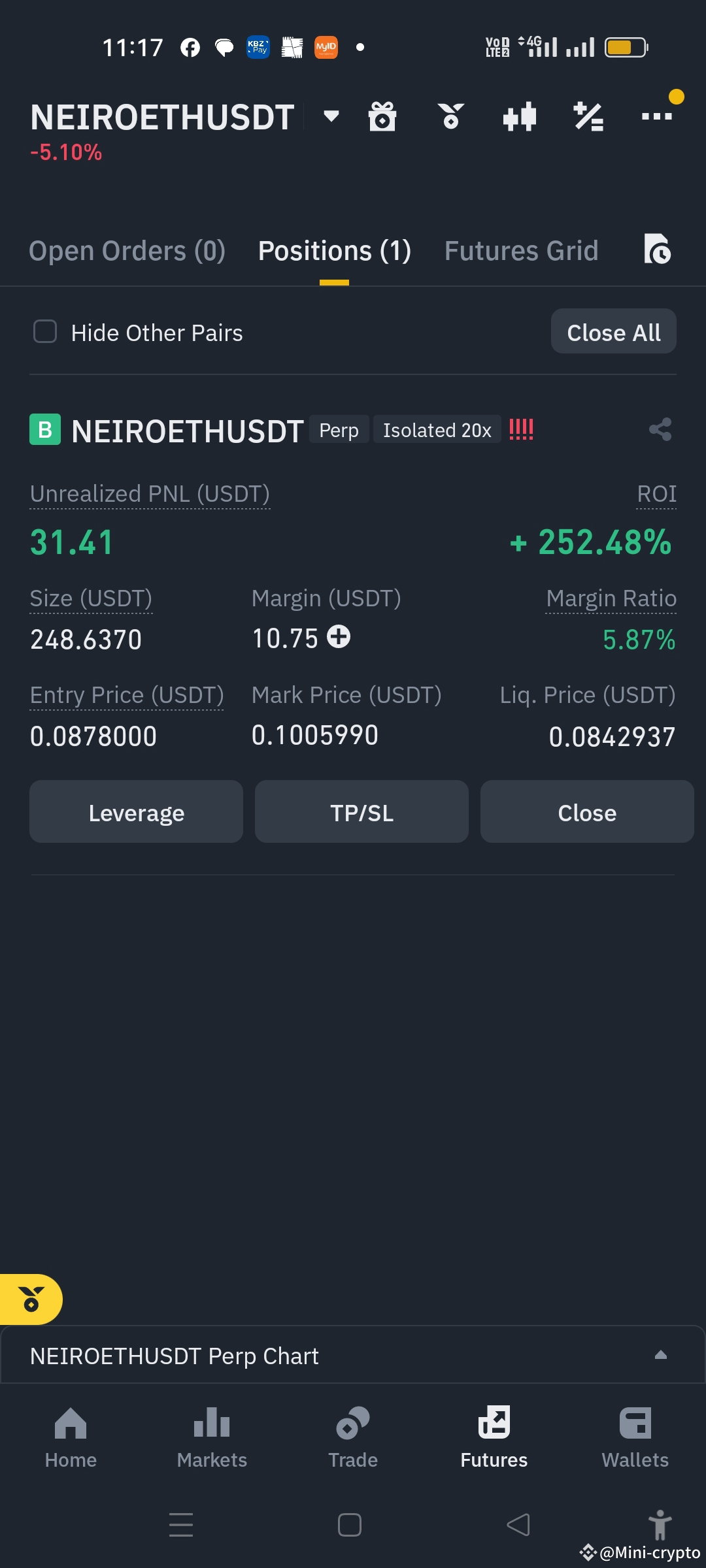The image size is (706, 1568).
Task: Collapse the NEIROETHUSDT Perp Chart panel
Action: 662,1355
